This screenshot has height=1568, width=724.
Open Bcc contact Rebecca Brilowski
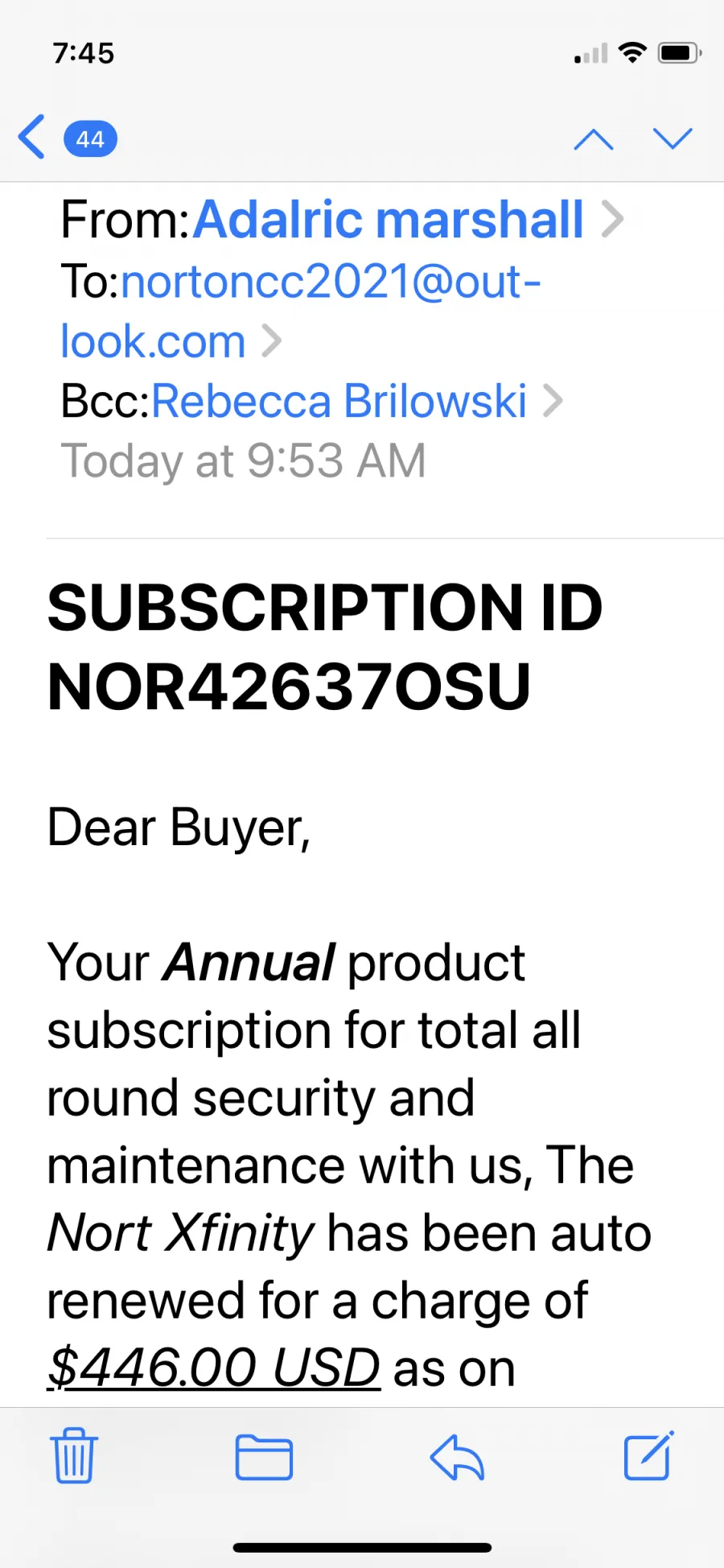click(339, 401)
